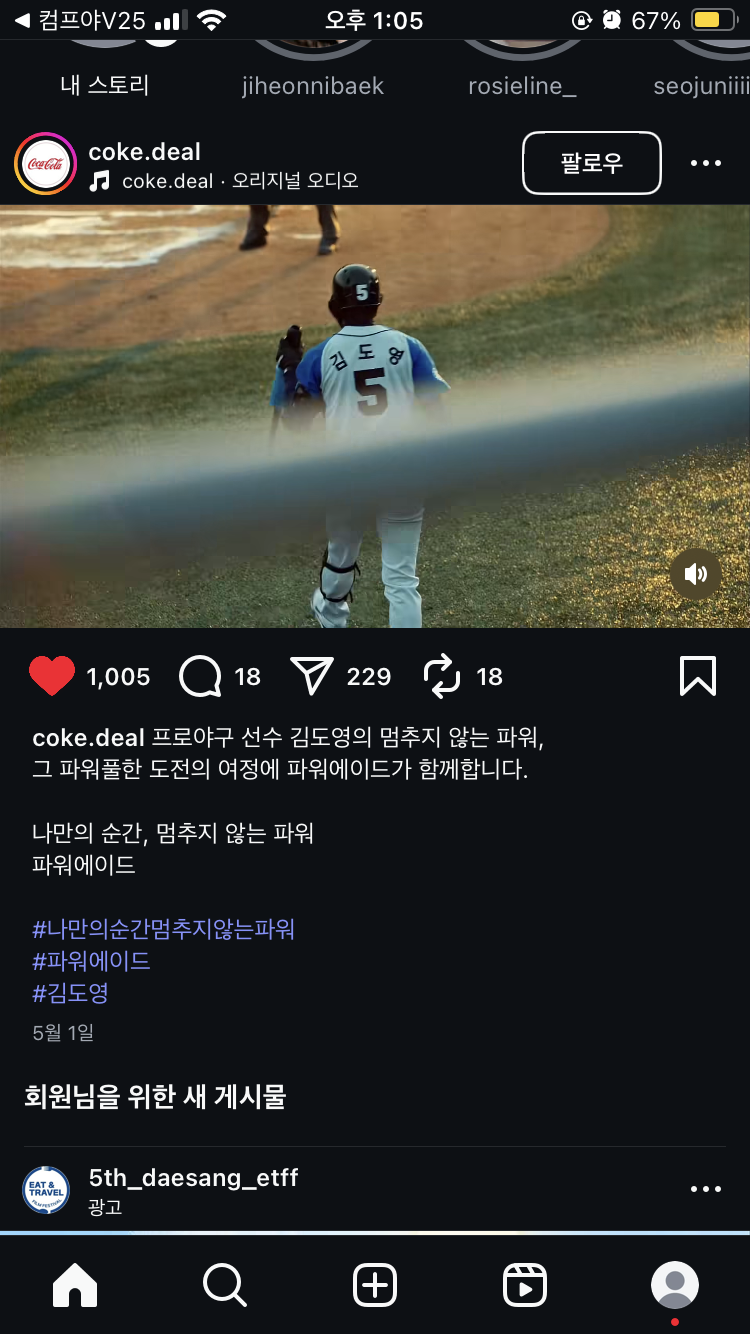Switch to the Search tab
Image resolution: width=750 pixels, height=1334 pixels.
click(x=225, y=1285)
